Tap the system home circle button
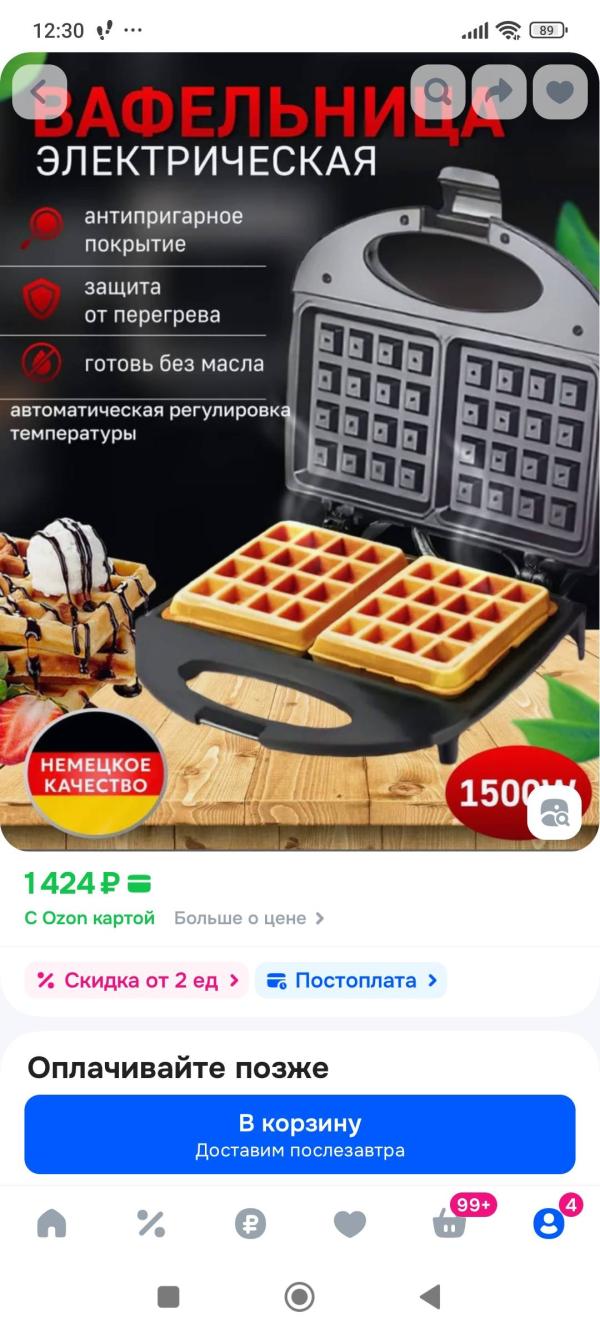600x1332 pixels. (300, 1297)
